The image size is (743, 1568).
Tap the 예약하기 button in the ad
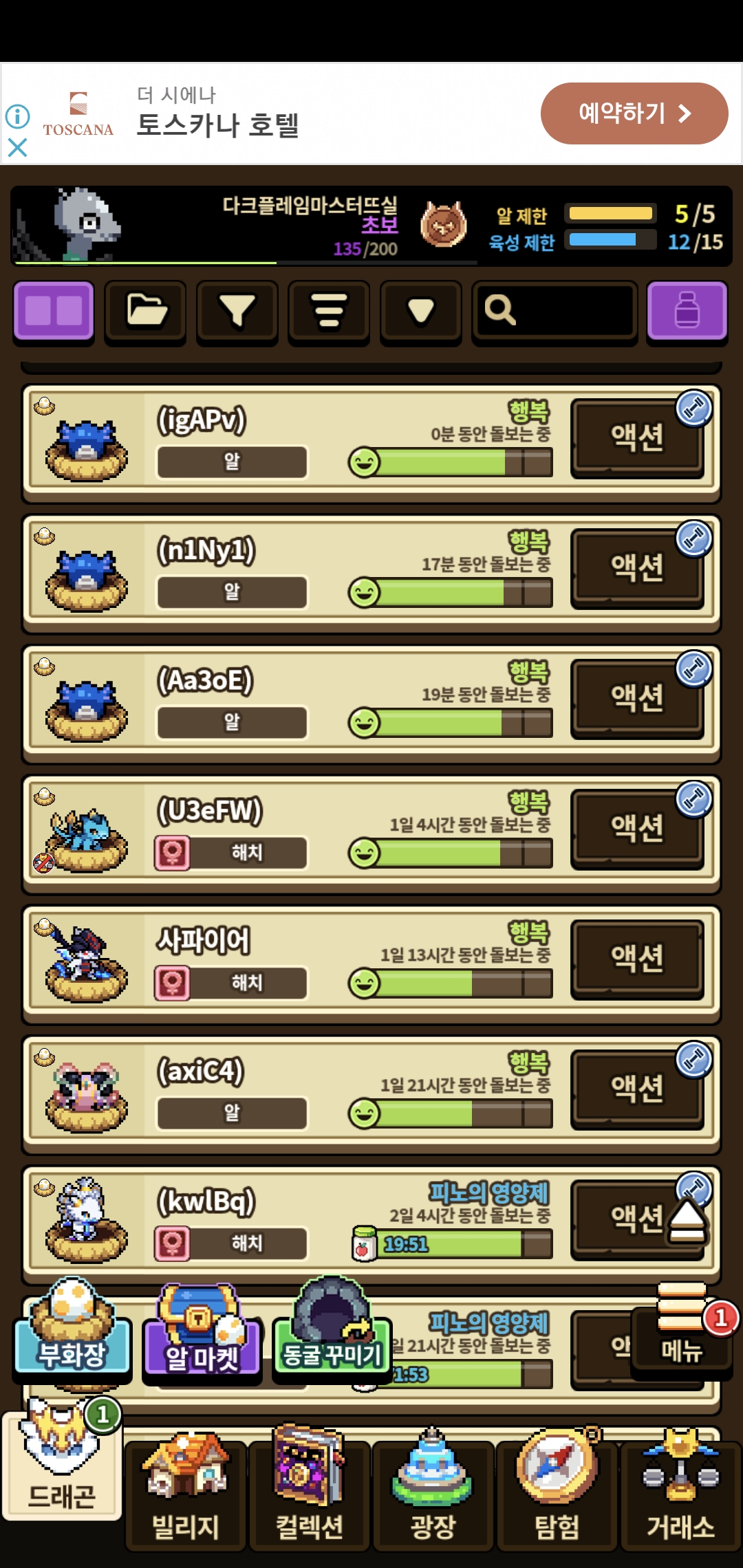click(x=634, y=113)
